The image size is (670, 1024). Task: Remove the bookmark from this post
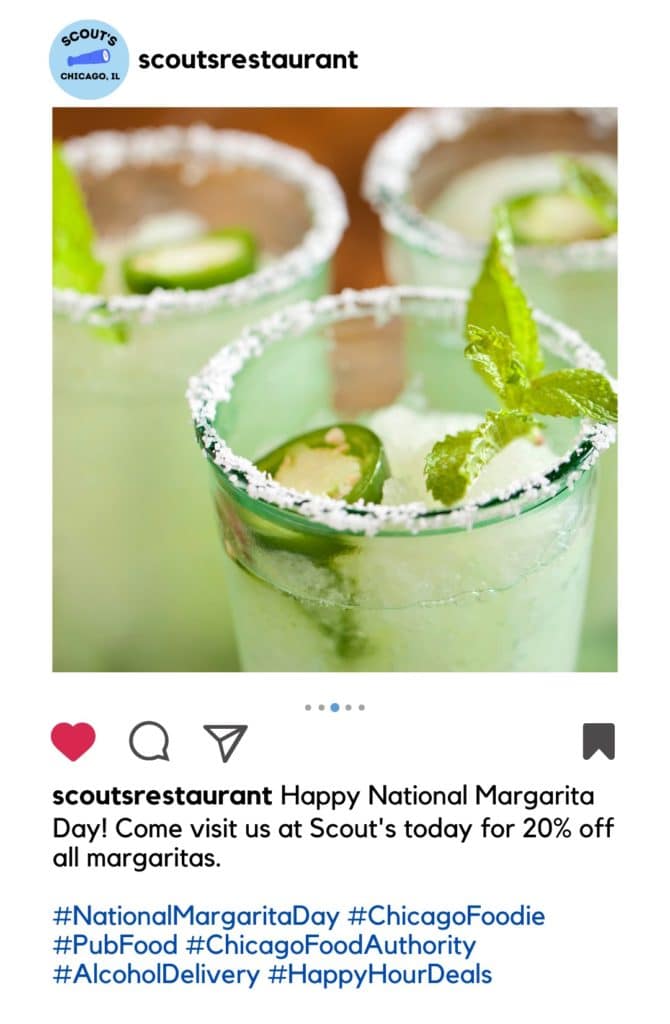pos(598,742)
